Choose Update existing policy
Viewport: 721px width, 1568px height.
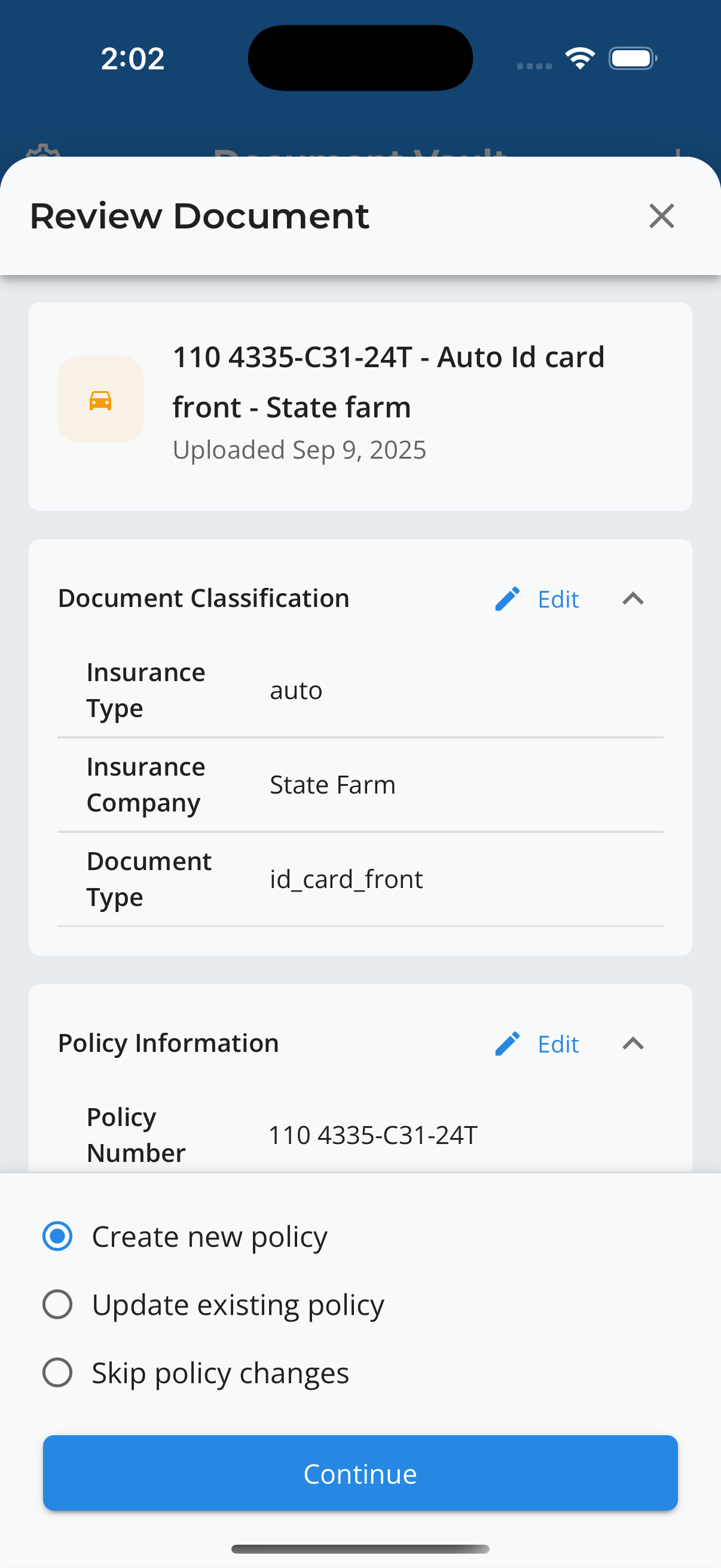pos(57,1304)
